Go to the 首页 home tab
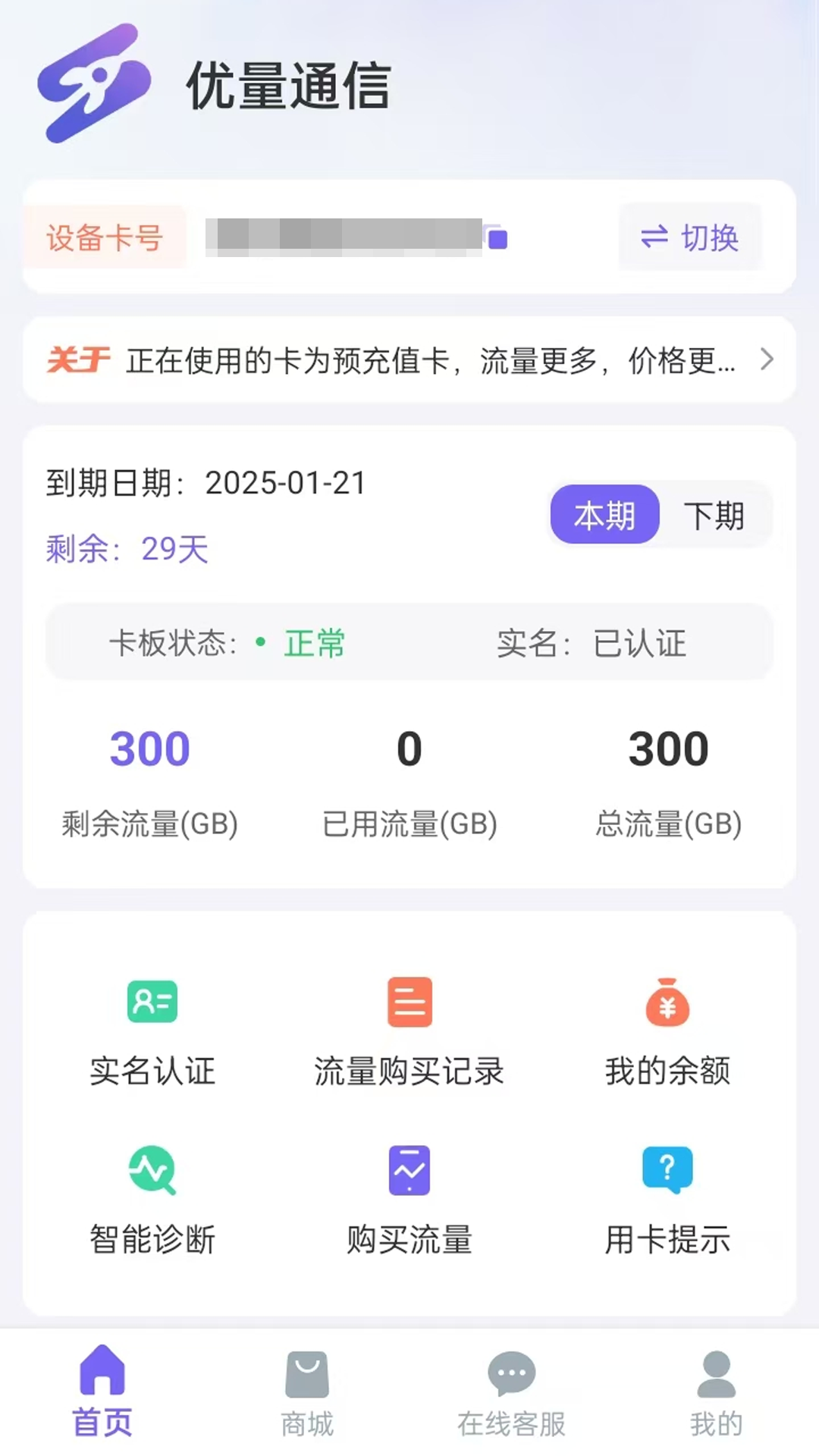 click(x=102, y=1392)
